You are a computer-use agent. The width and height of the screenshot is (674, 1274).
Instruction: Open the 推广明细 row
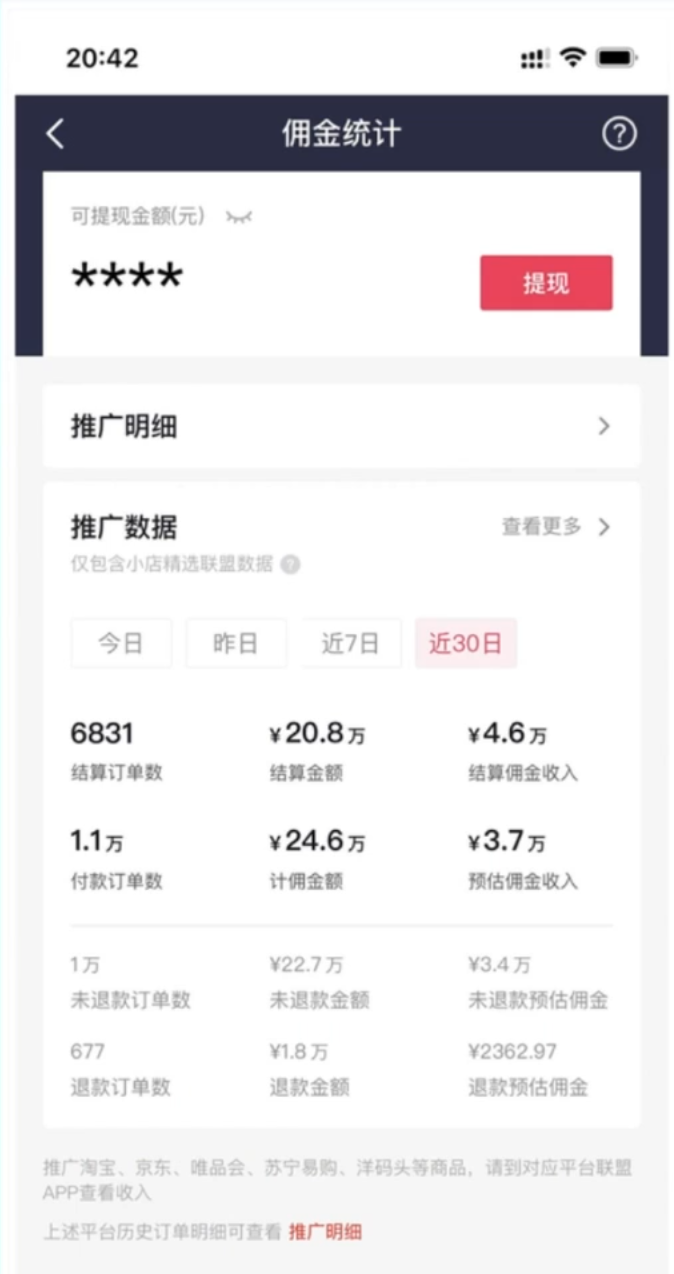[x=341, y=427]
